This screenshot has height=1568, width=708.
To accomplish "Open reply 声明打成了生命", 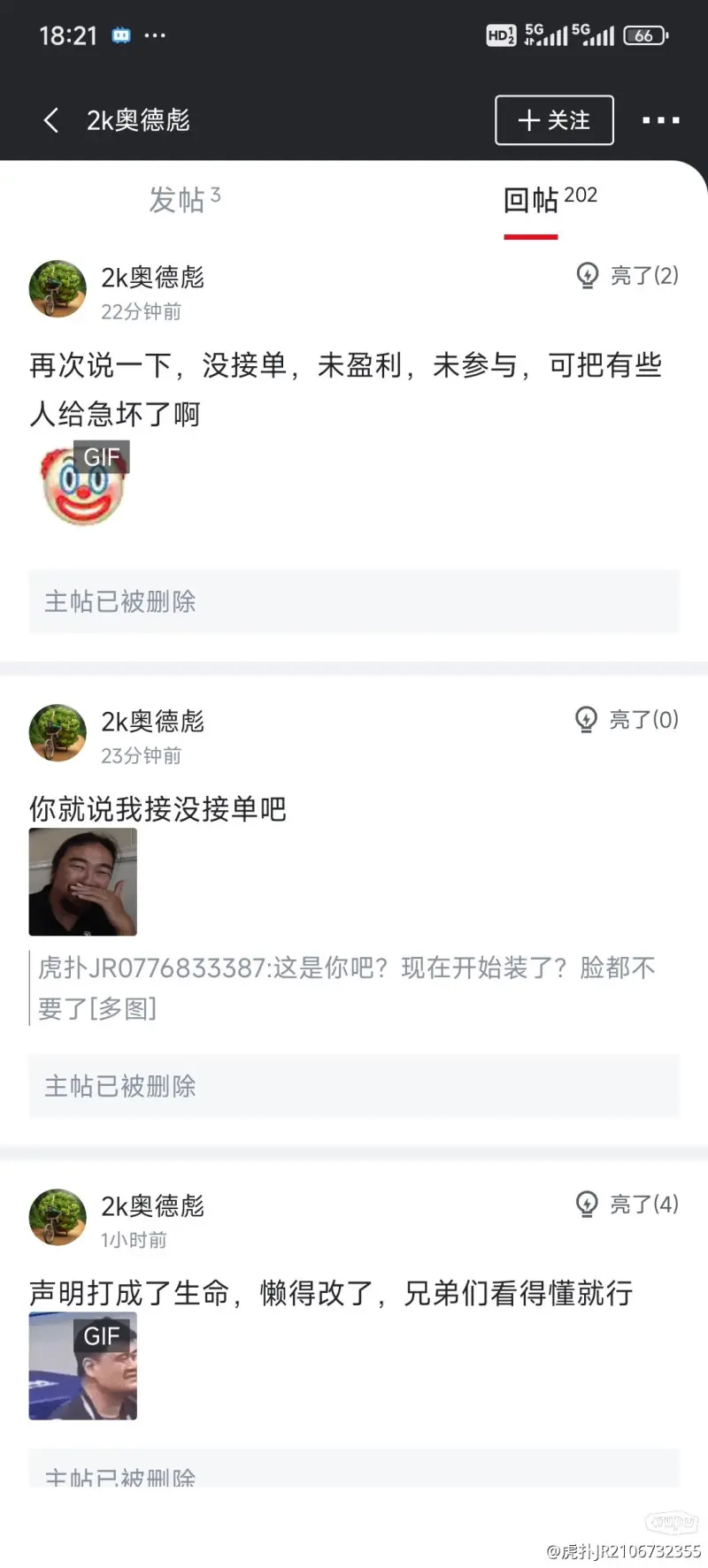I will point(331,1293).
